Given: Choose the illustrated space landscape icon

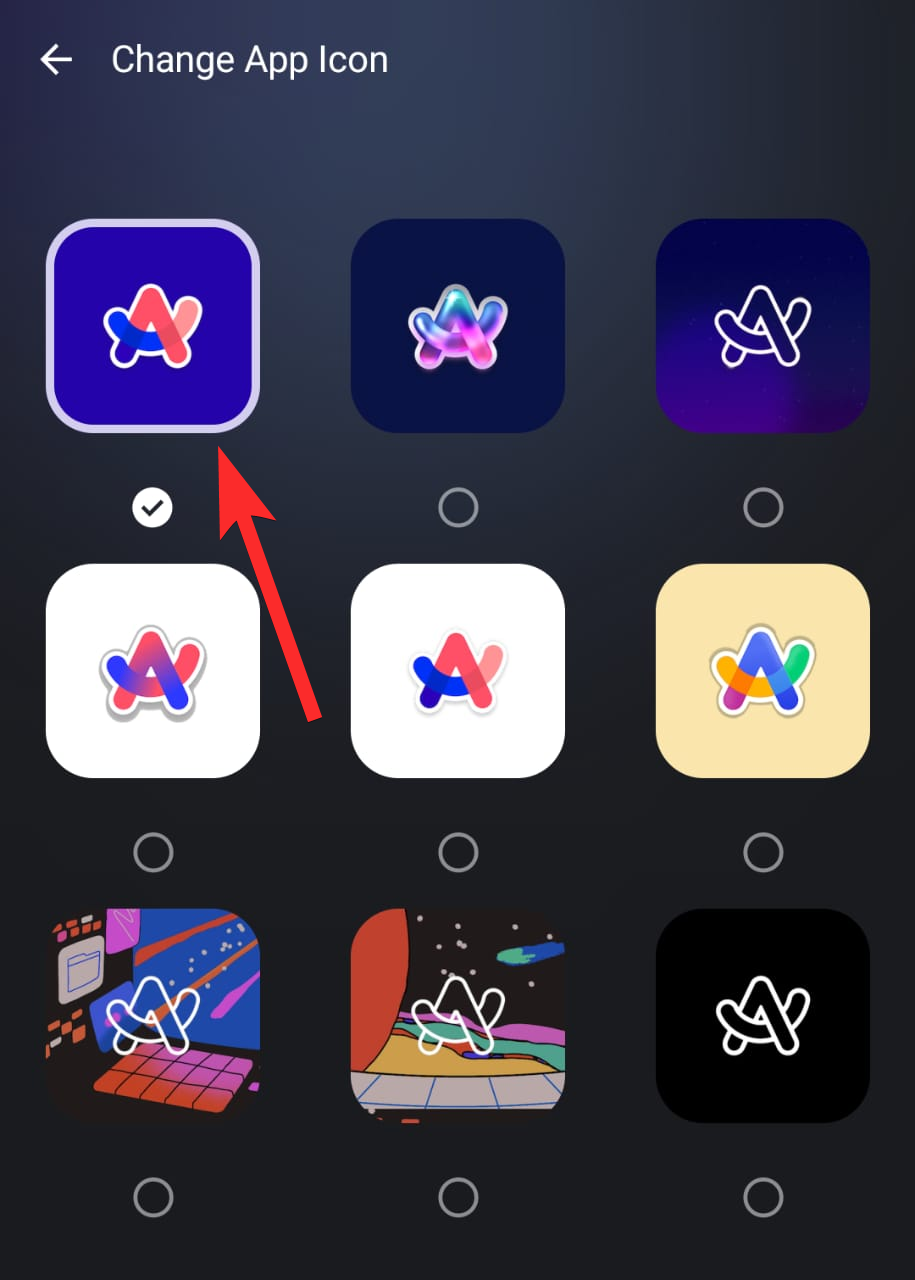Looking at the screenshot, I should (x=458, y=1015).
